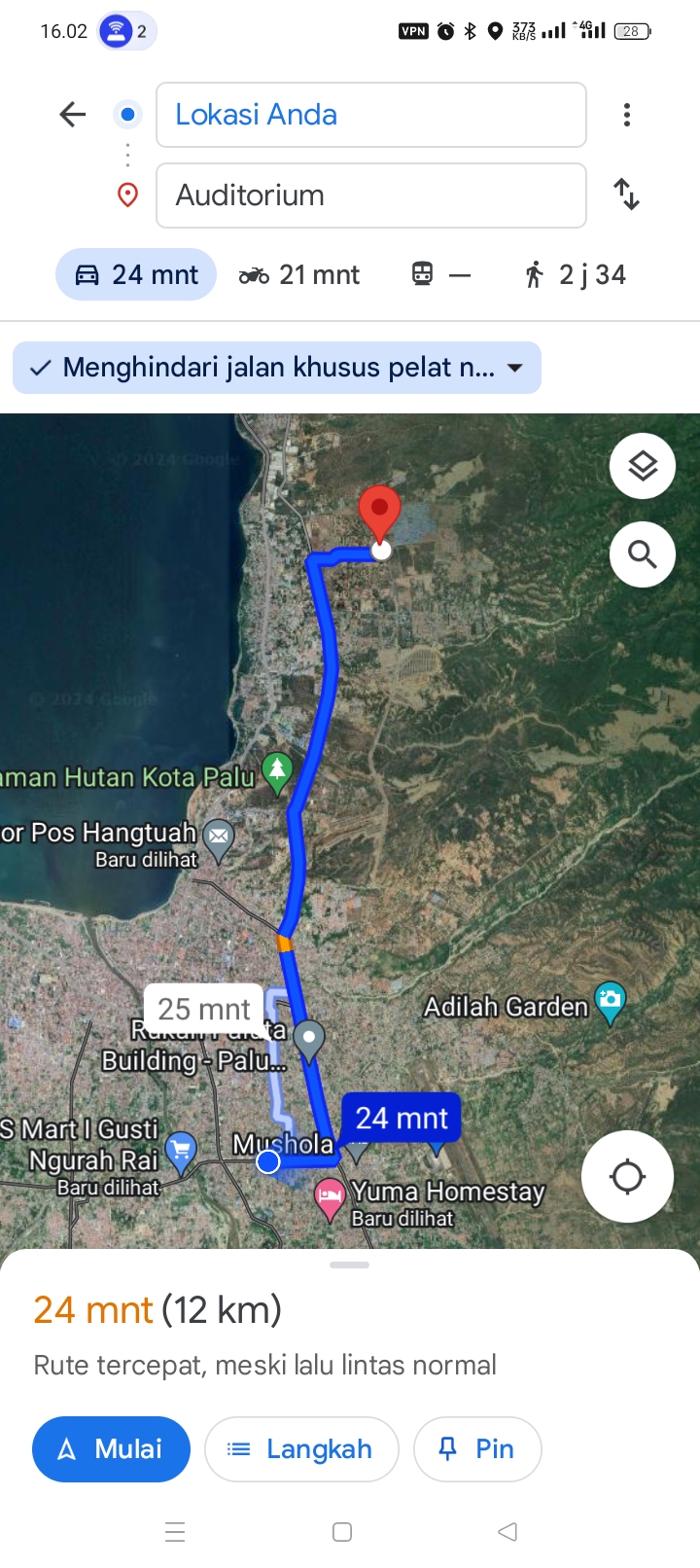This screenshot has width=700, height=1568.
Task: Expand the Menghindari jalan khusus pelat options
Action: pos(277,368)
